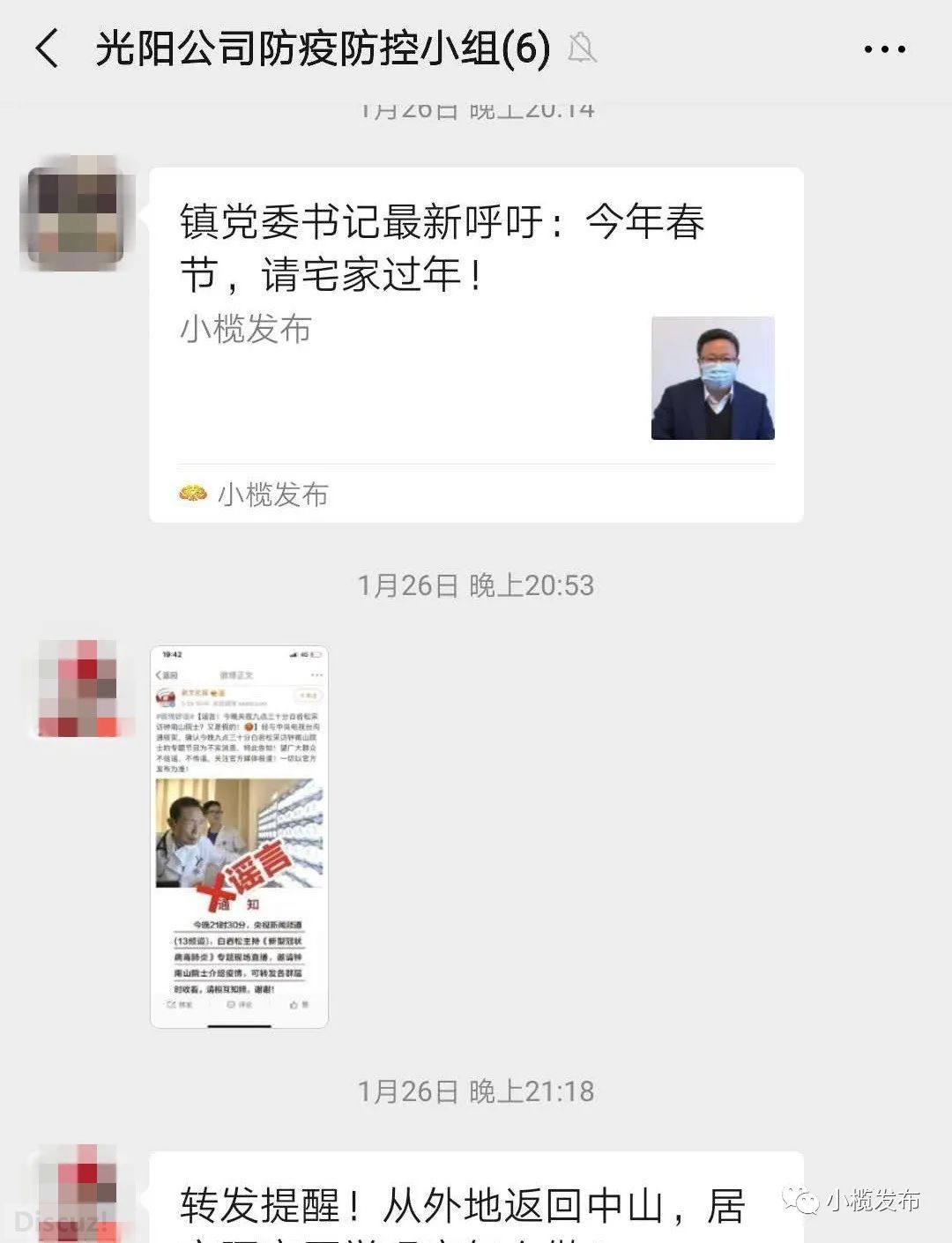View profile of the screenshot sender's avatar

(x=78, y=689)
